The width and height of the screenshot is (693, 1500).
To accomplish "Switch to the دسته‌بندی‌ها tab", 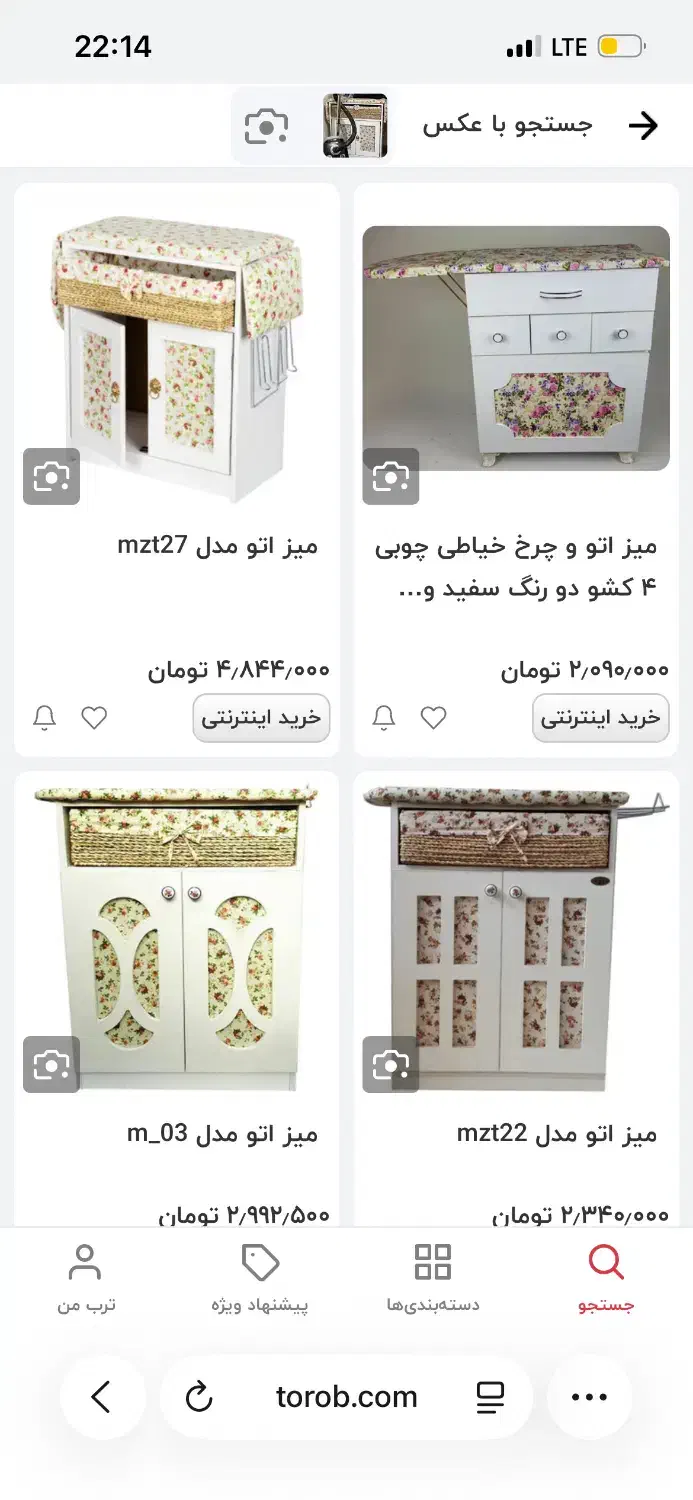I will 433,1278.
